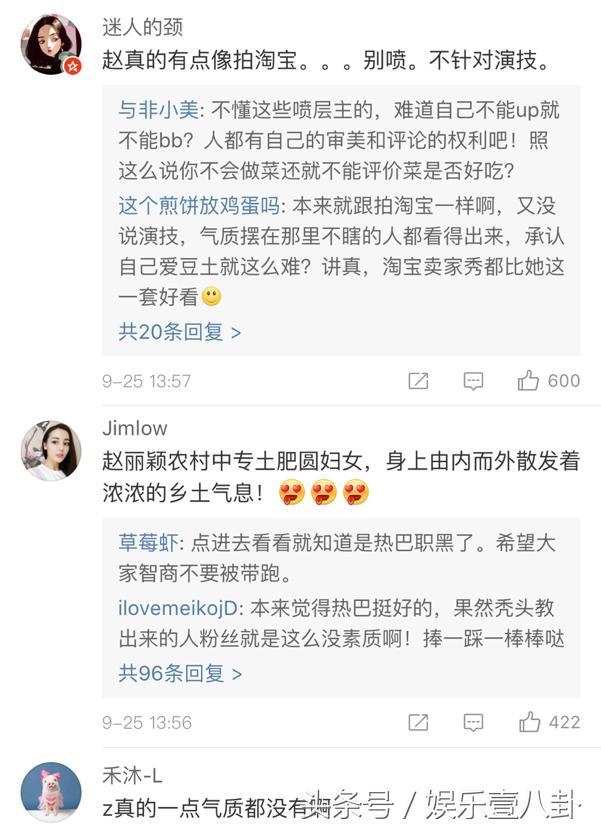Open Jimlow's profile avatar
This screenshot has height=832, width=601.
(x=51, y=451)
